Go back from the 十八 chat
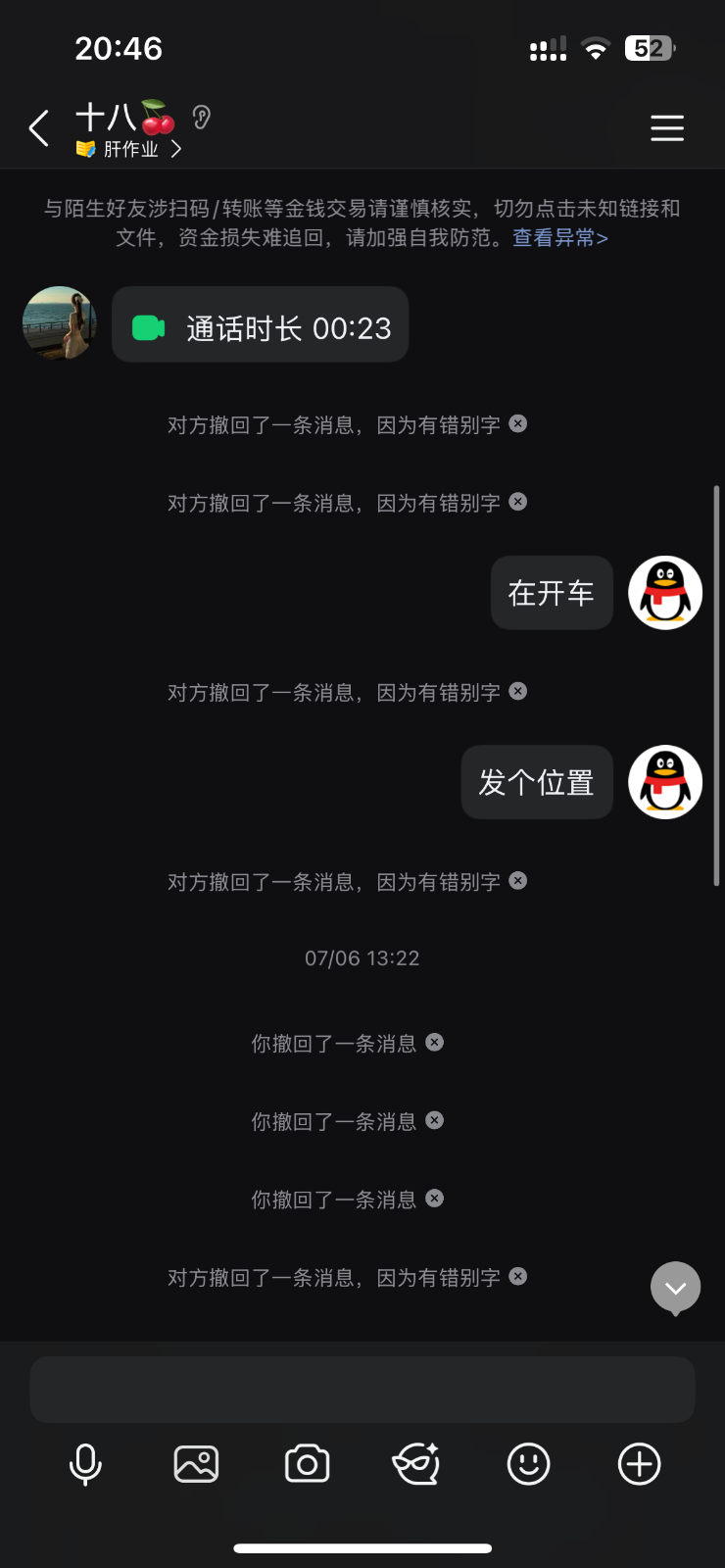This screenshot has height=1568, width=725. point(39,128)
